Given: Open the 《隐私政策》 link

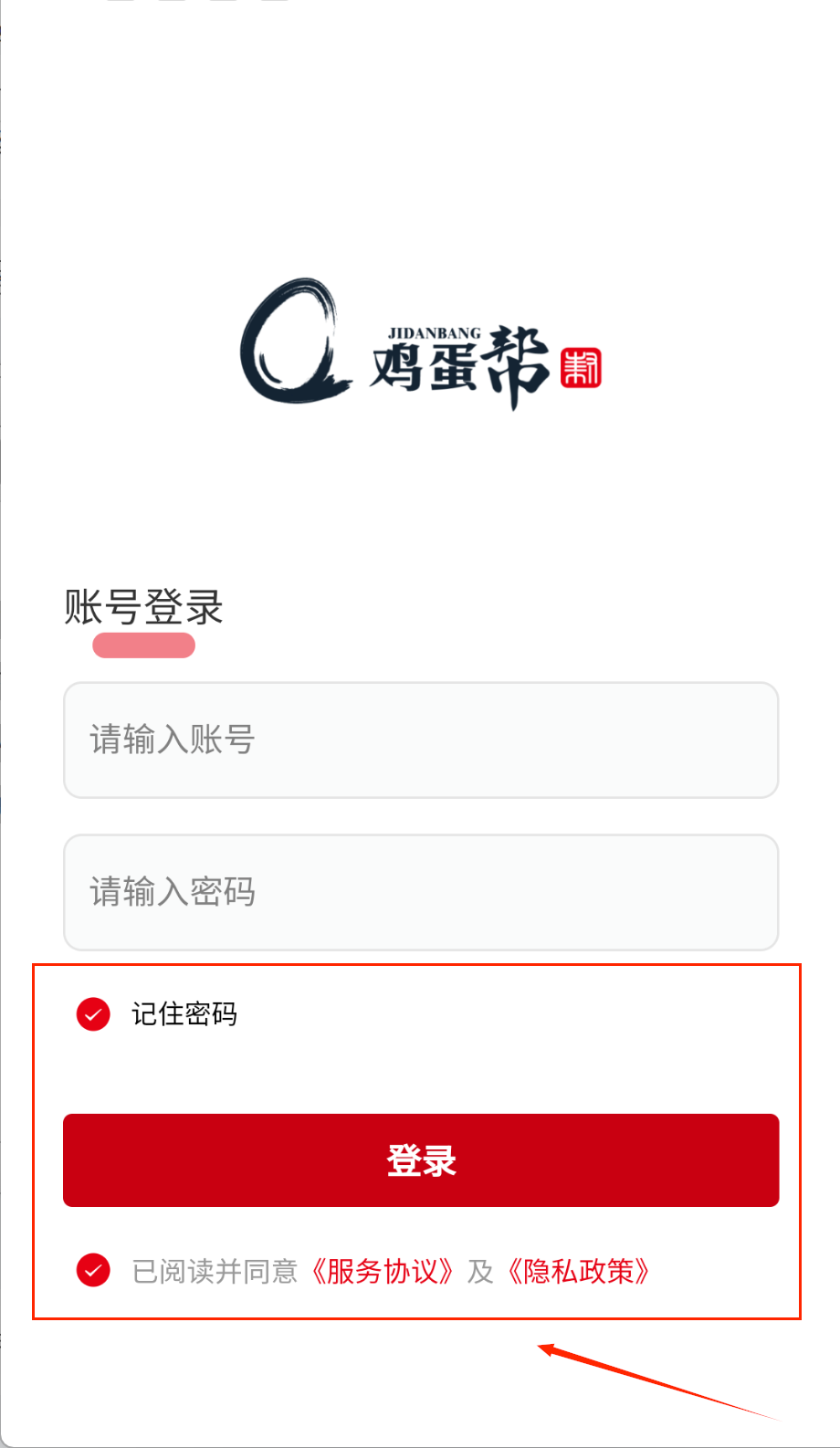Looking at the screenshot, I should tap(578, 1271).
